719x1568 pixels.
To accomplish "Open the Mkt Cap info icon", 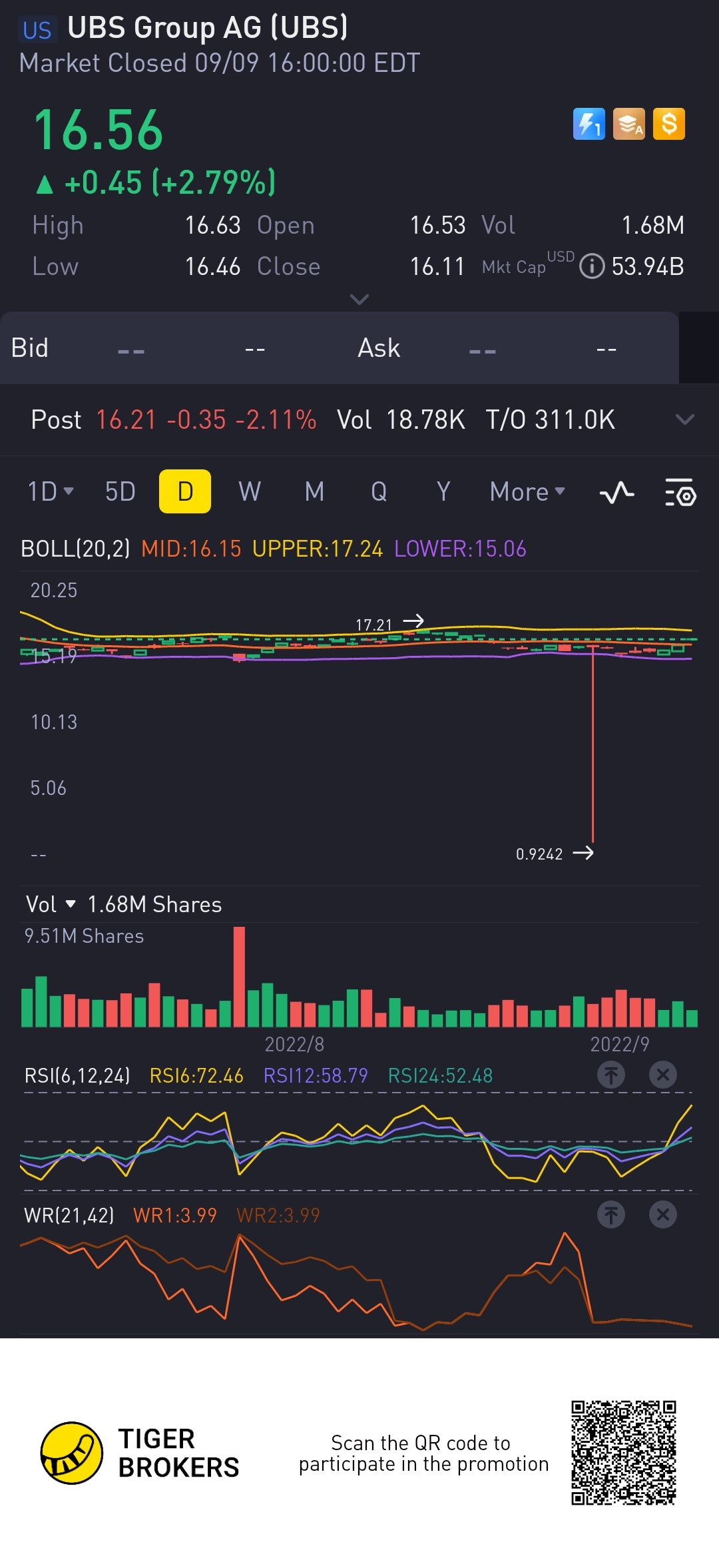I will click(592, 266).
